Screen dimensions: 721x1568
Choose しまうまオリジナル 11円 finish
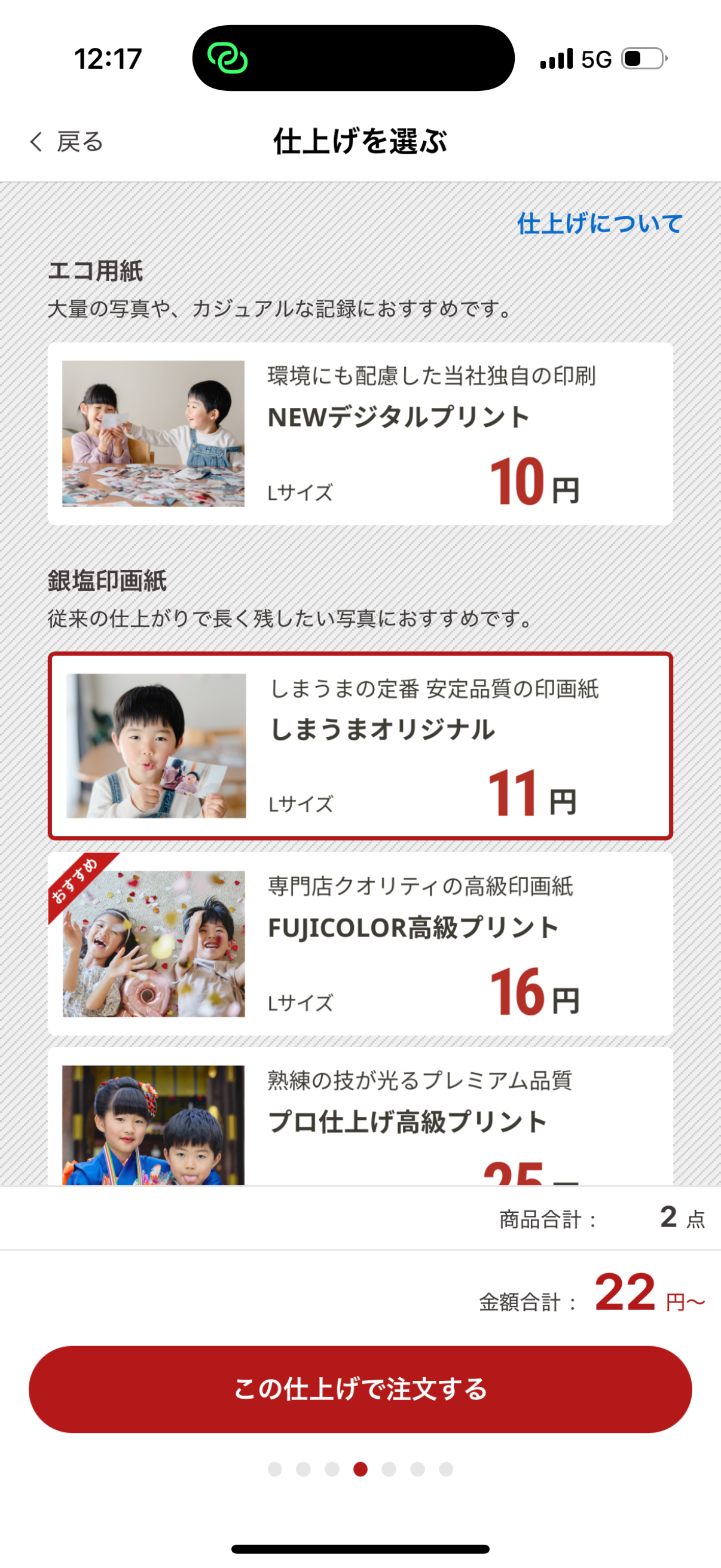coord(360,746)
